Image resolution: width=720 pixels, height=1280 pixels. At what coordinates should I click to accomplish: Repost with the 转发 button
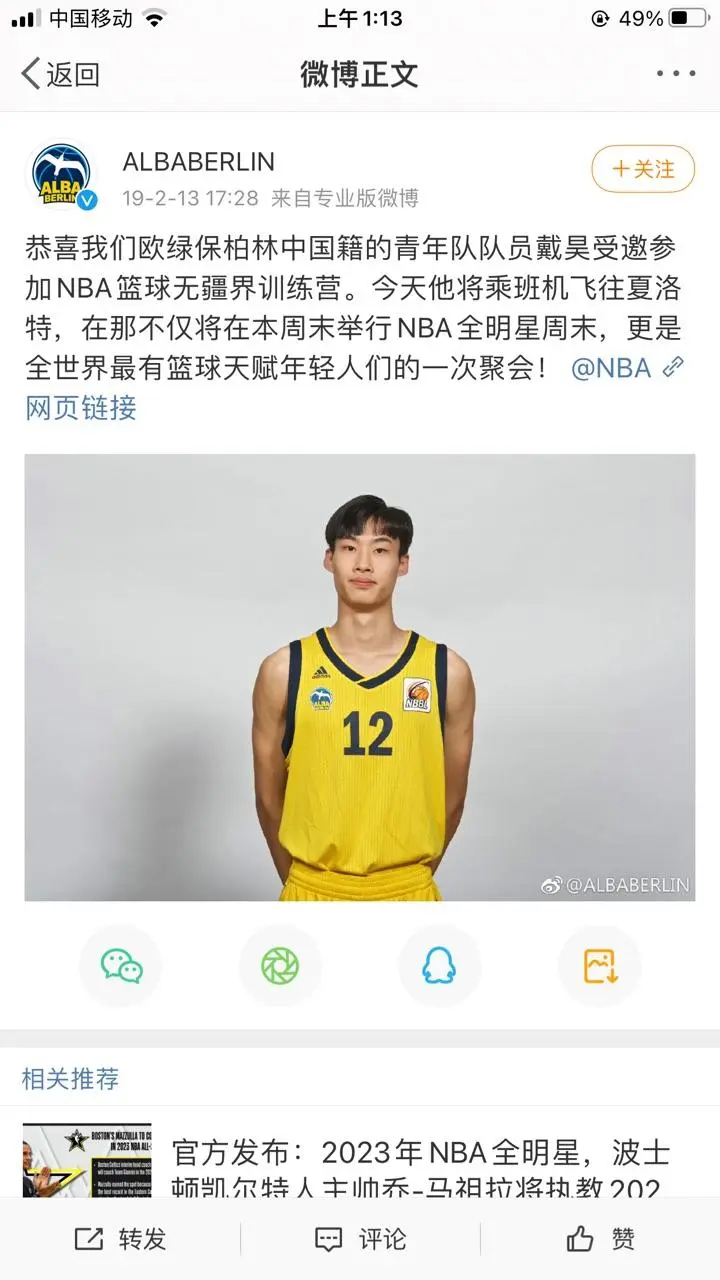(x=120, y=1240)
